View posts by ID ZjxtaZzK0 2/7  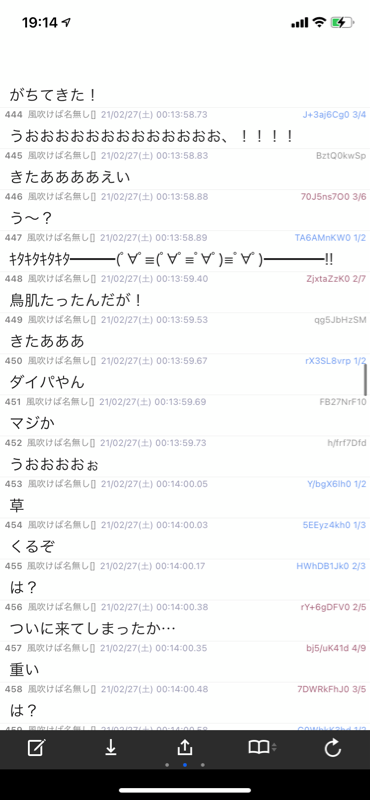coord(336,279)
